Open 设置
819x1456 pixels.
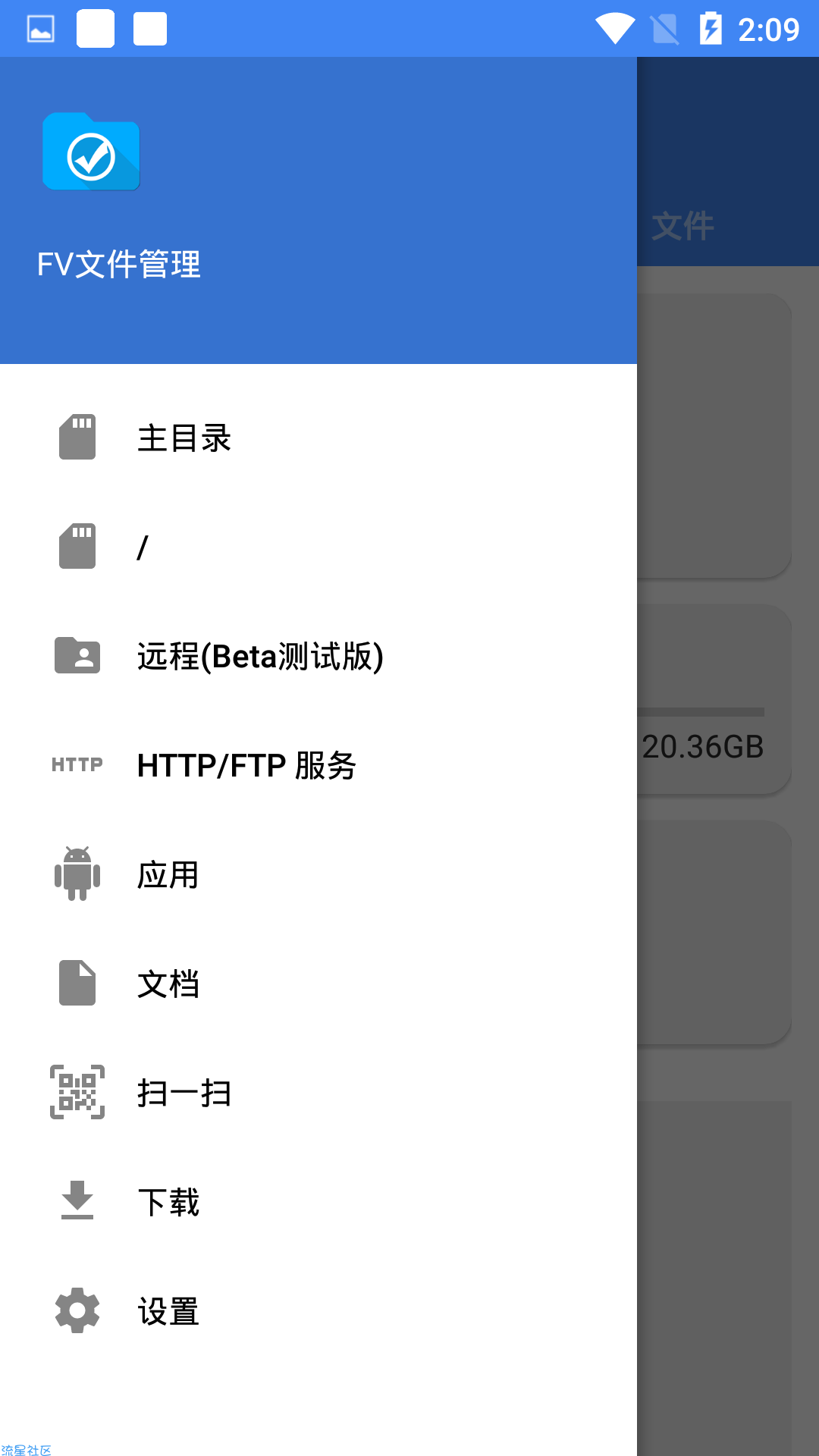coord(318,1311)
